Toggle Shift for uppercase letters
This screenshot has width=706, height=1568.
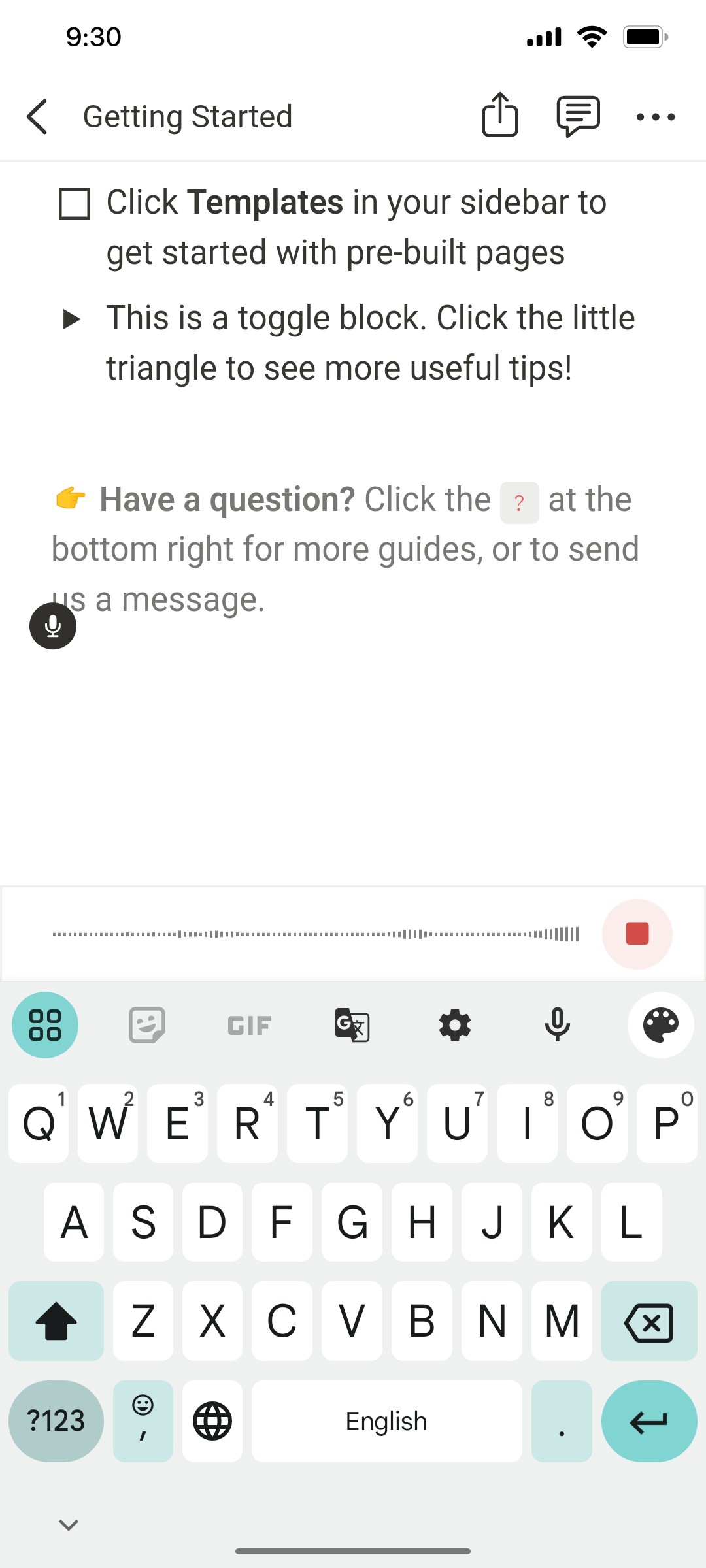56,1321
